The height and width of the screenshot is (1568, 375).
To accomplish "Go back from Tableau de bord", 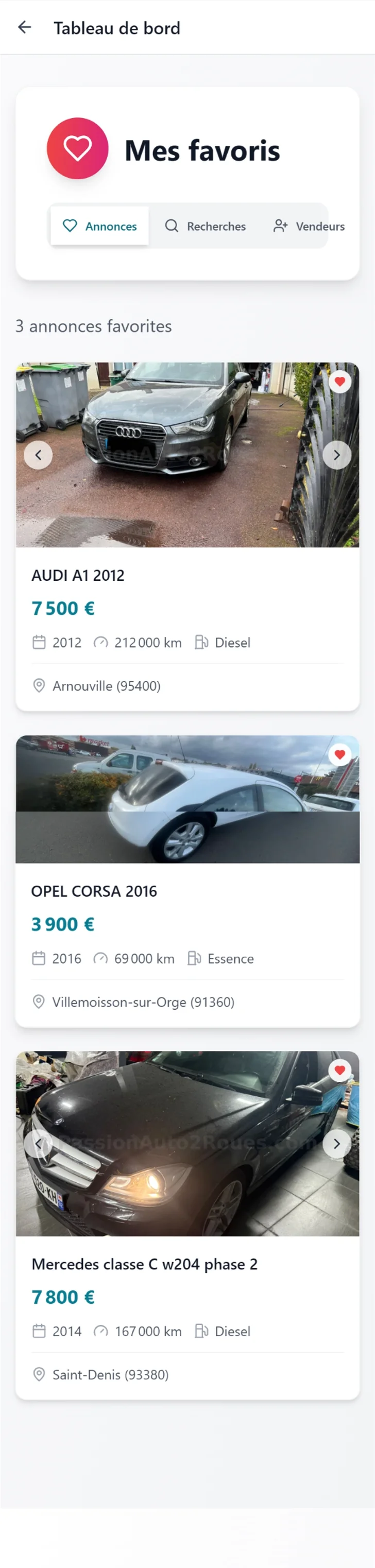I will point(24,27).
